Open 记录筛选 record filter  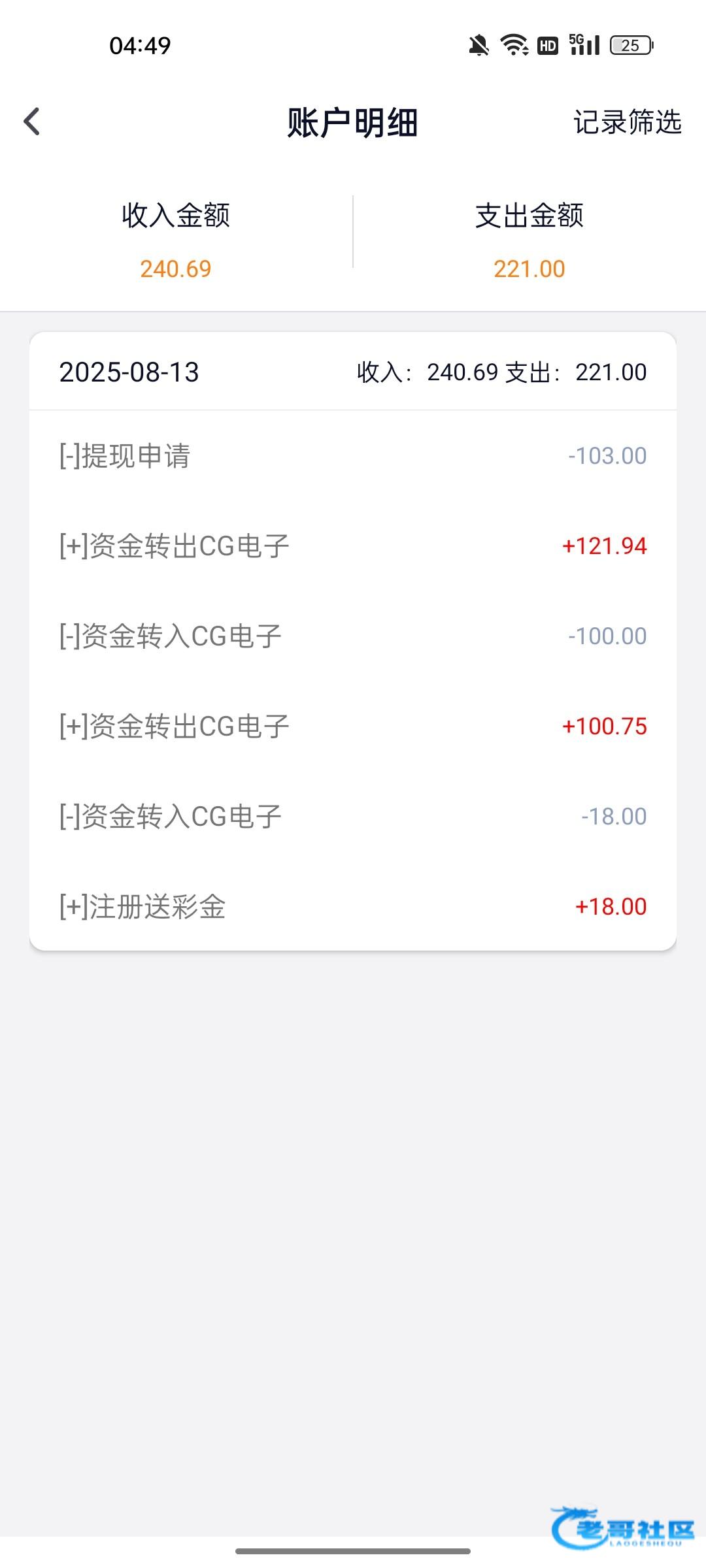click(x=627, y=122)
